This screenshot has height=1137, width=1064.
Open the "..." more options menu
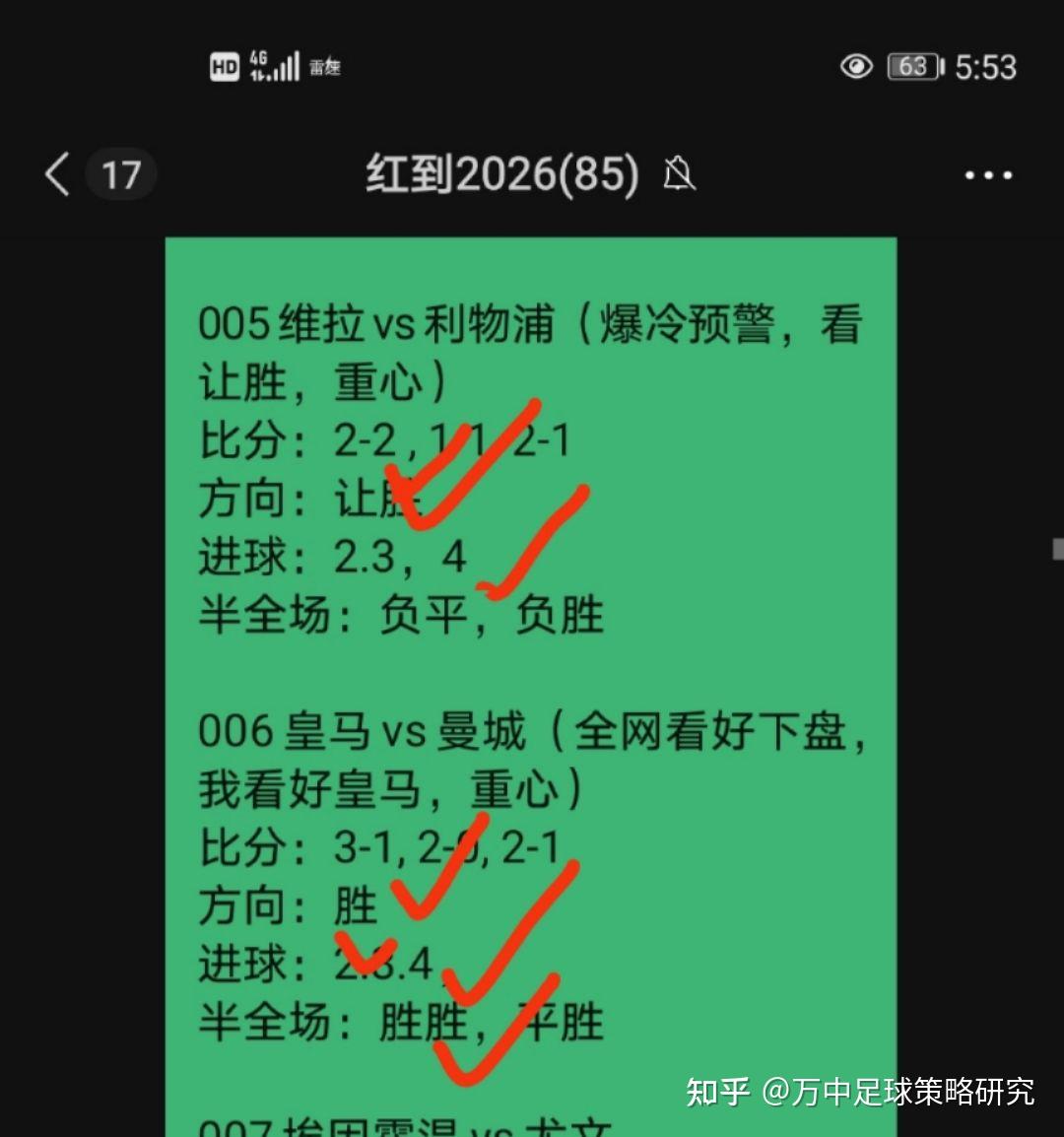[x=987, y=174]
